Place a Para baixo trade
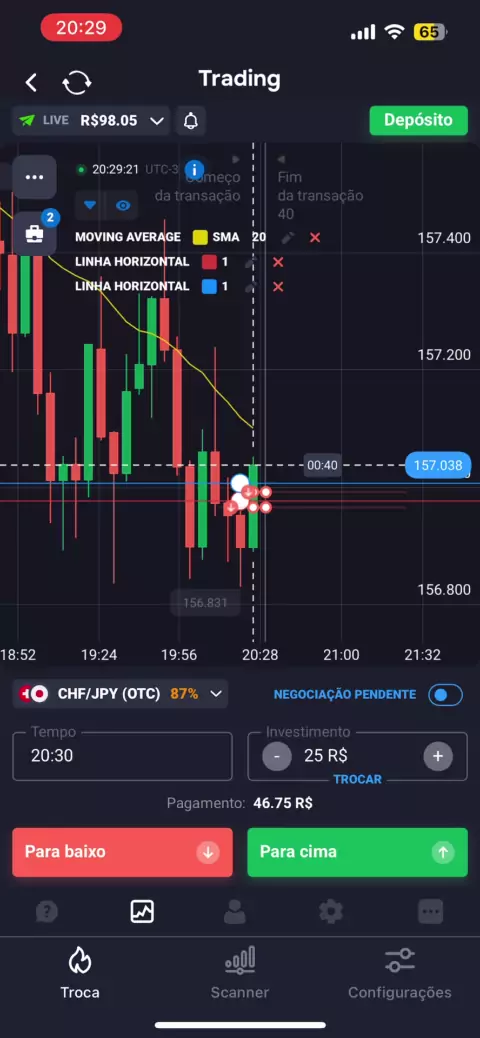Viewport: 480px width, 1038px height. click(122, 852)
